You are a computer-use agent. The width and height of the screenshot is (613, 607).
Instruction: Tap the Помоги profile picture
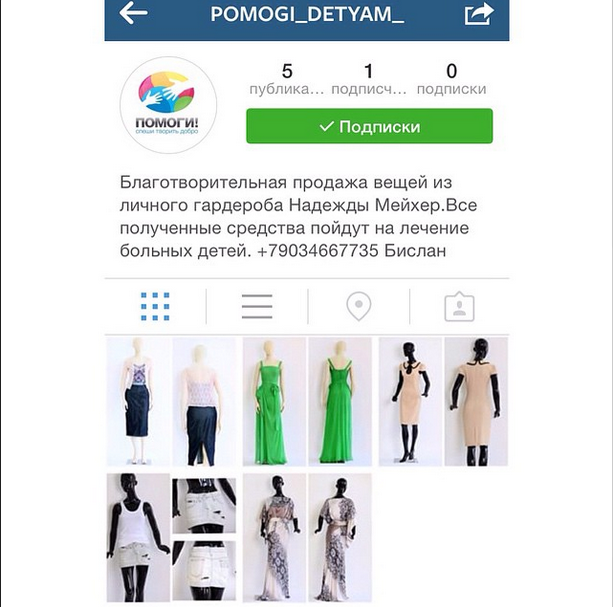[x=168, y=106]
